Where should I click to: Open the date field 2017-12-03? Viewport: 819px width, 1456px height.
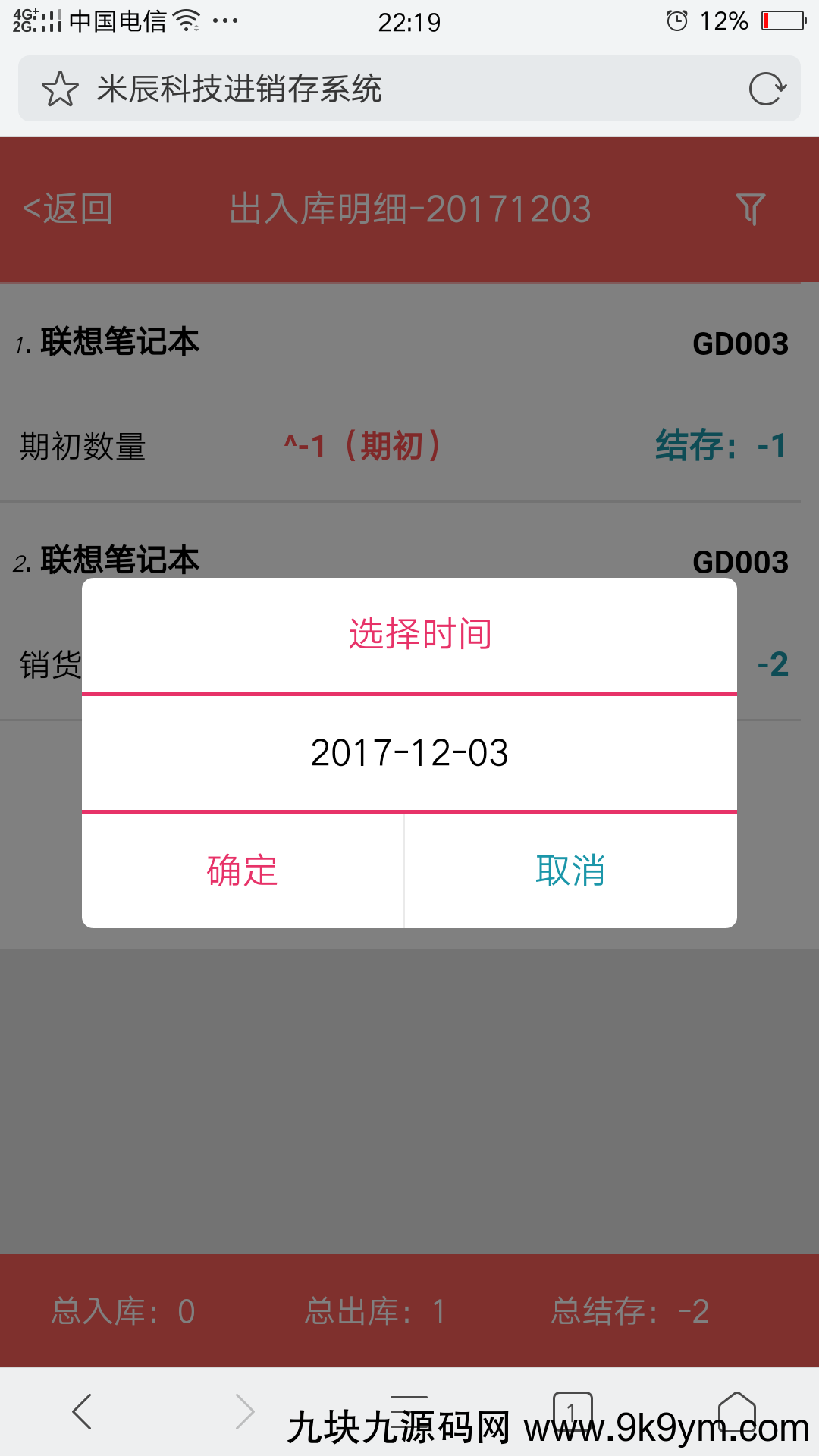point(409,753)
